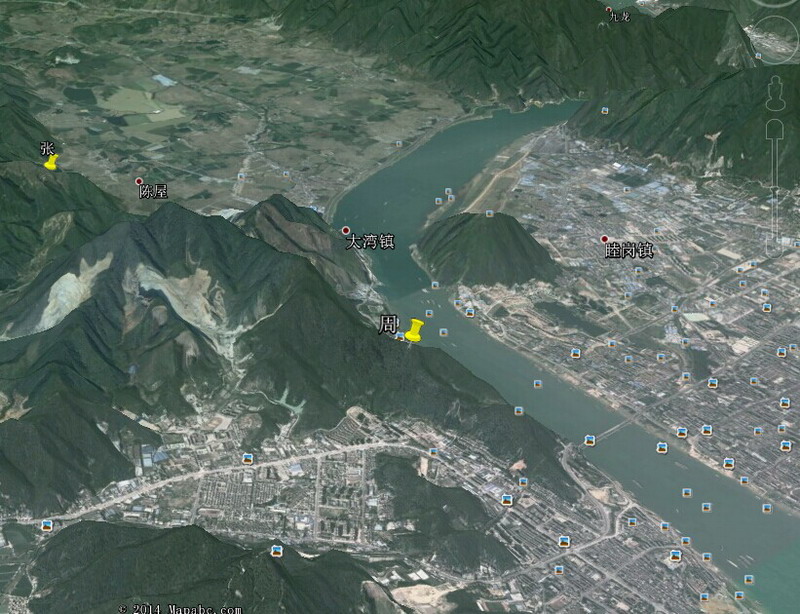
Task: Tap the zoom slider track
Action: pos(777,170)
